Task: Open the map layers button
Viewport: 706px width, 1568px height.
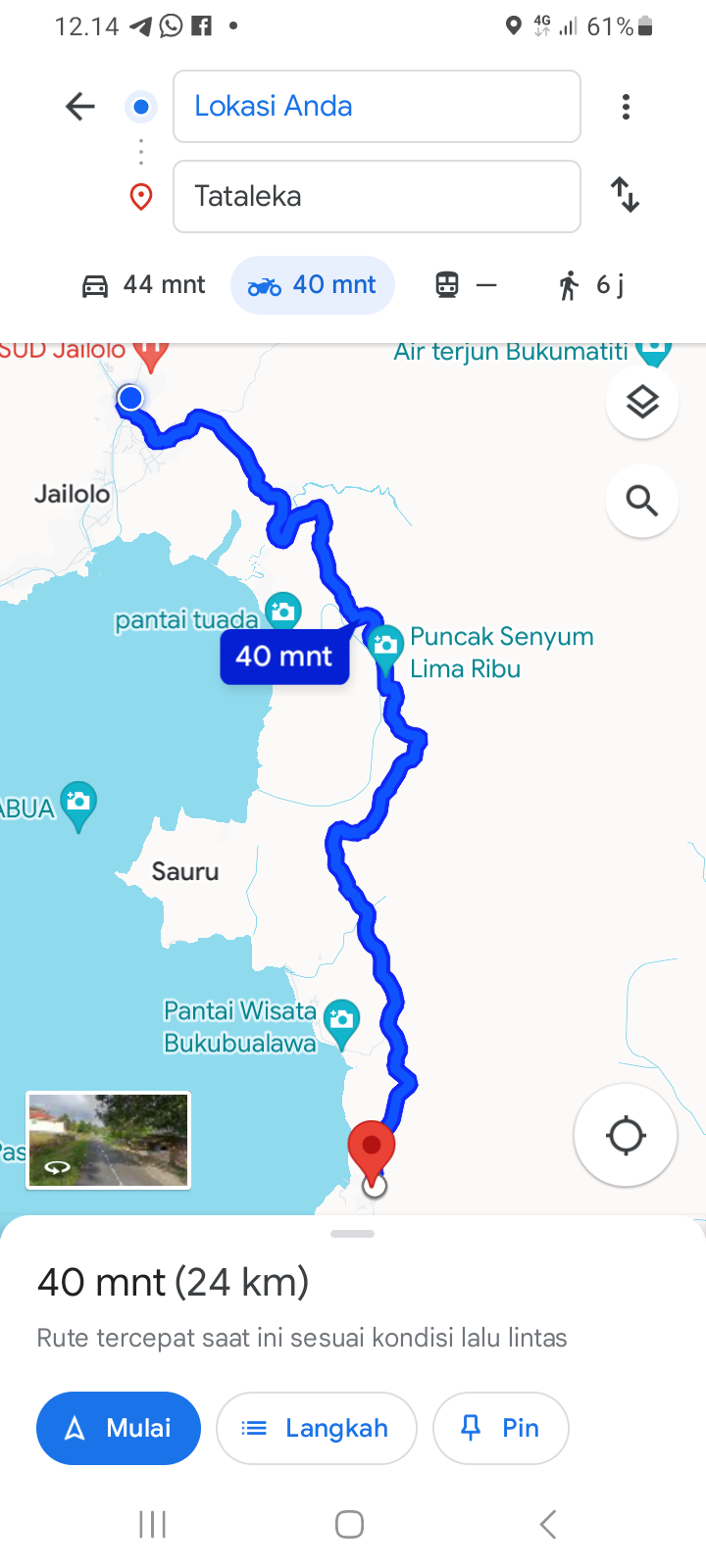Action: (x=642, y=402)
